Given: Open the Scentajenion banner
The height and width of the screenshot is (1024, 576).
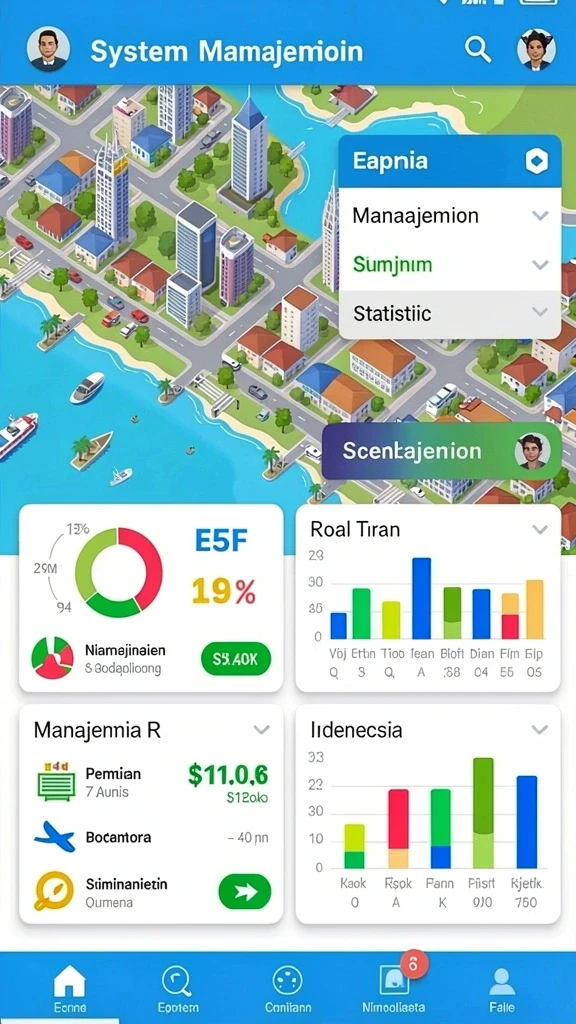Looking at the screenshot, I should (441, 451).
